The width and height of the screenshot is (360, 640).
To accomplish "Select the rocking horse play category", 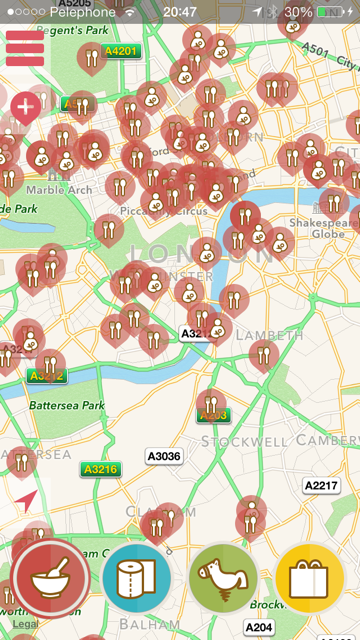I will (223, 578).
